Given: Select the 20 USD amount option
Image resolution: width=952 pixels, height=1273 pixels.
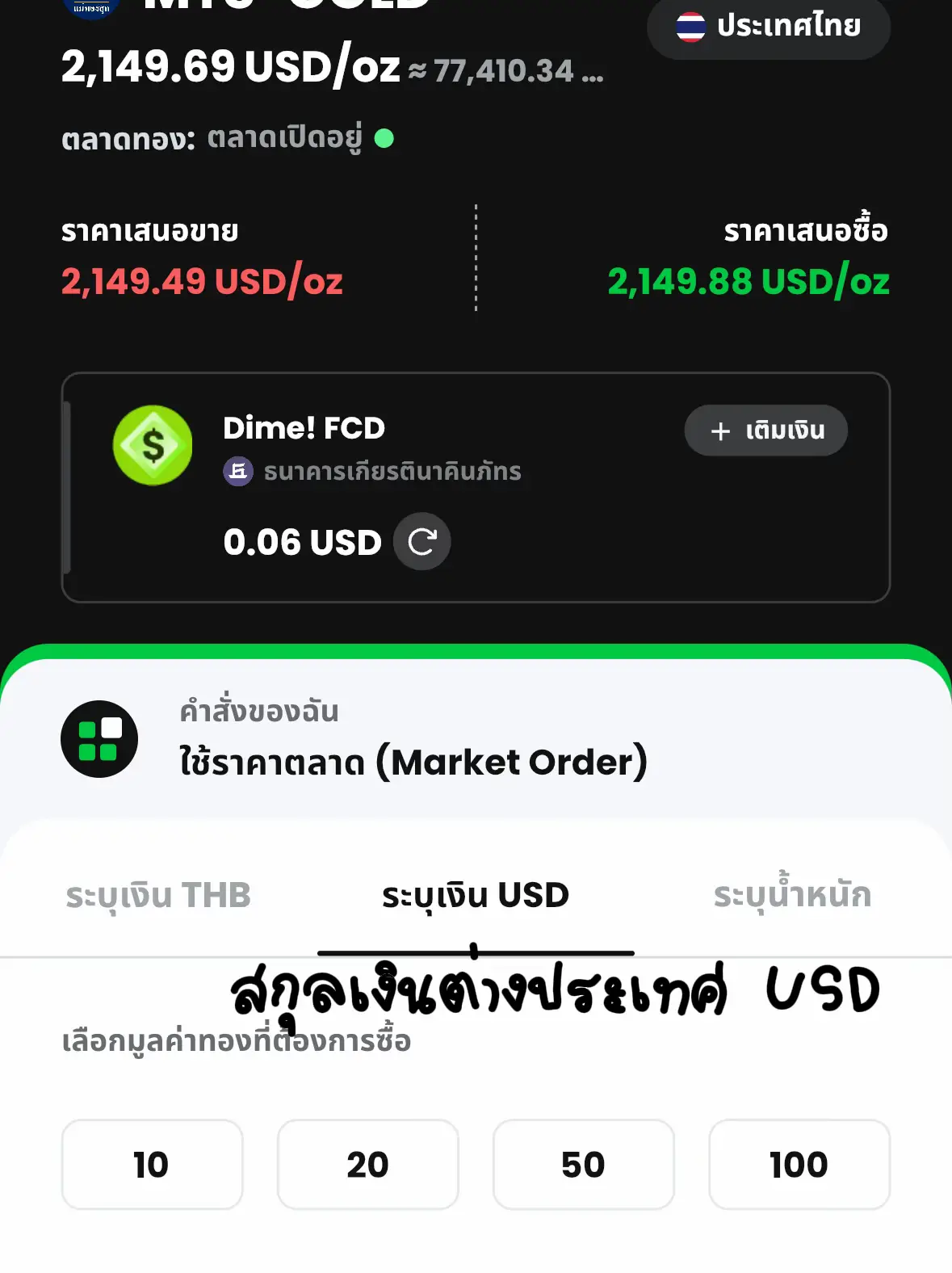Looking at the screenshot, I should [x=367, y=1164].
